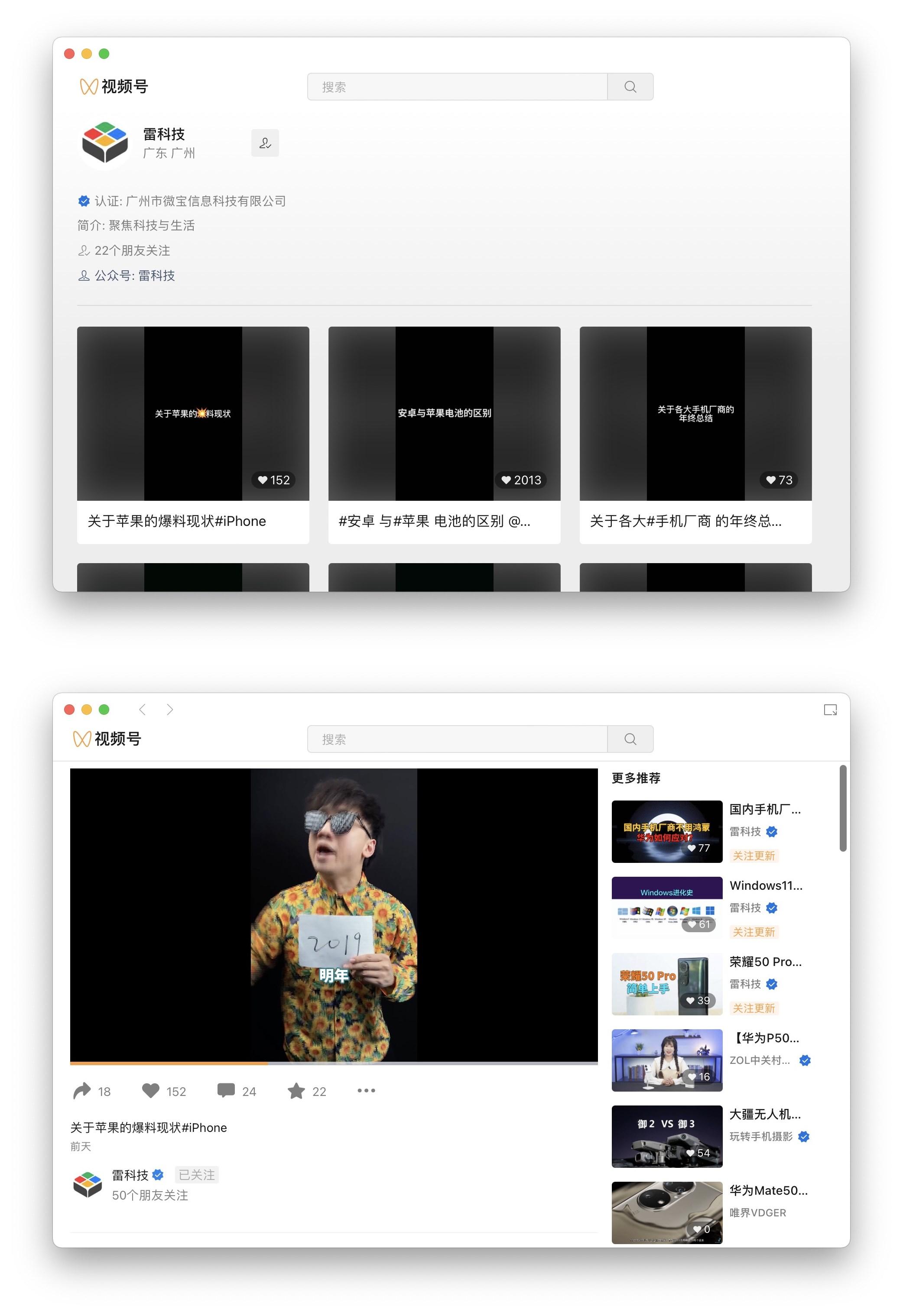Open recommended video 【华为P50…
This screenshot has width=903, height=1316.
pos(667,1060)
